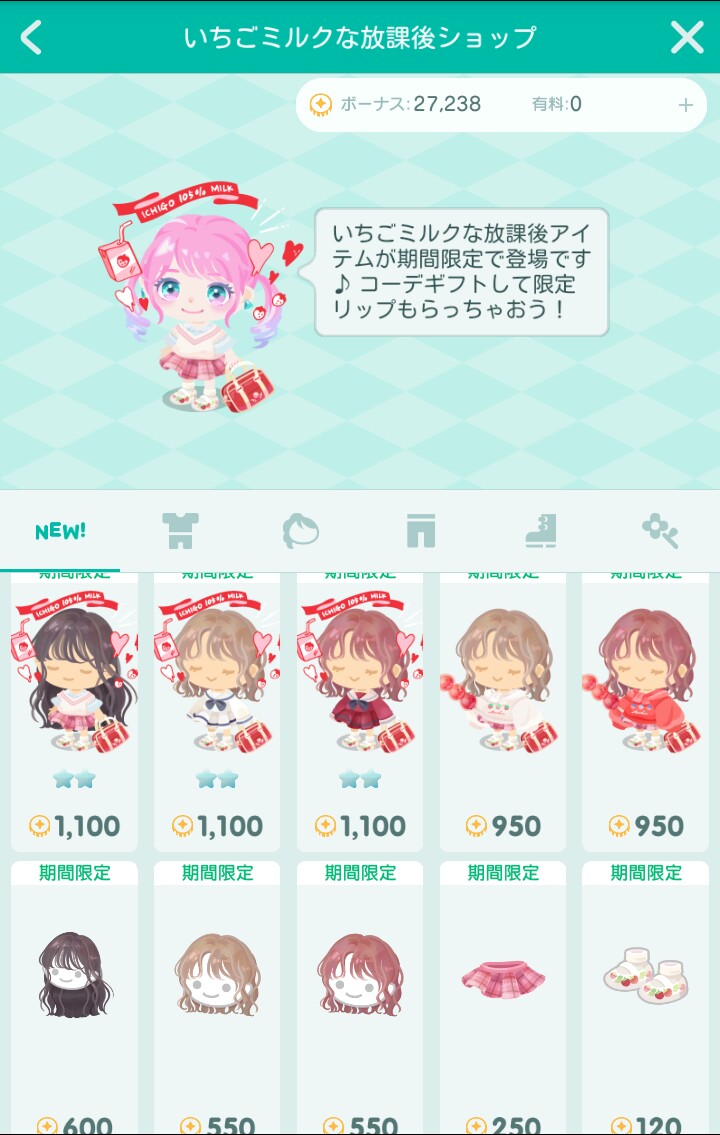This screenshot has height=1135, width=720.
Task: Choose the strawberry shoes for 120
Action: [x=646, y=975]
